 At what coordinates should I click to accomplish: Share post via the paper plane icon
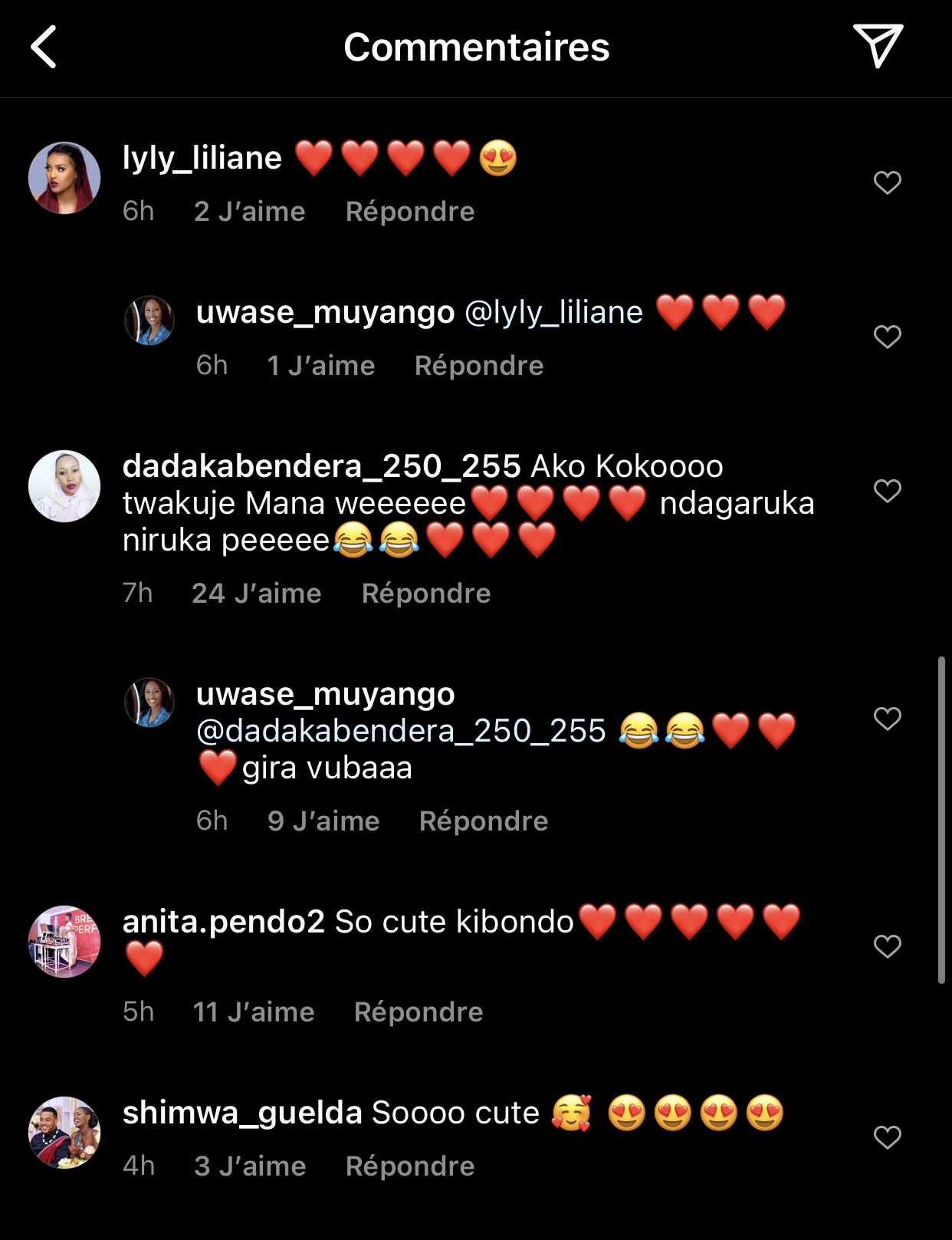(878, 45)
